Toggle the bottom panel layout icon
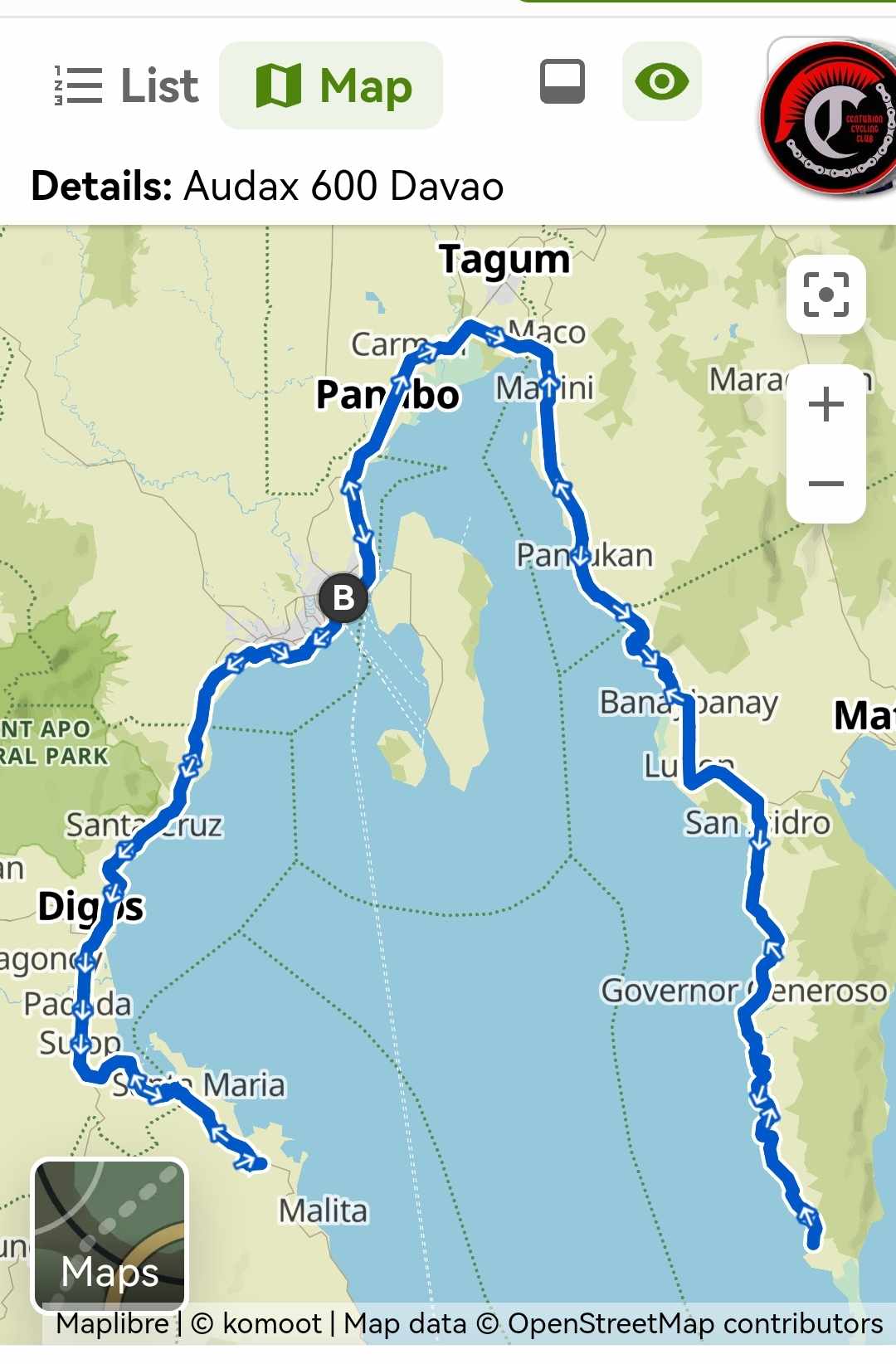896x1364 pixels. [562, 81]
